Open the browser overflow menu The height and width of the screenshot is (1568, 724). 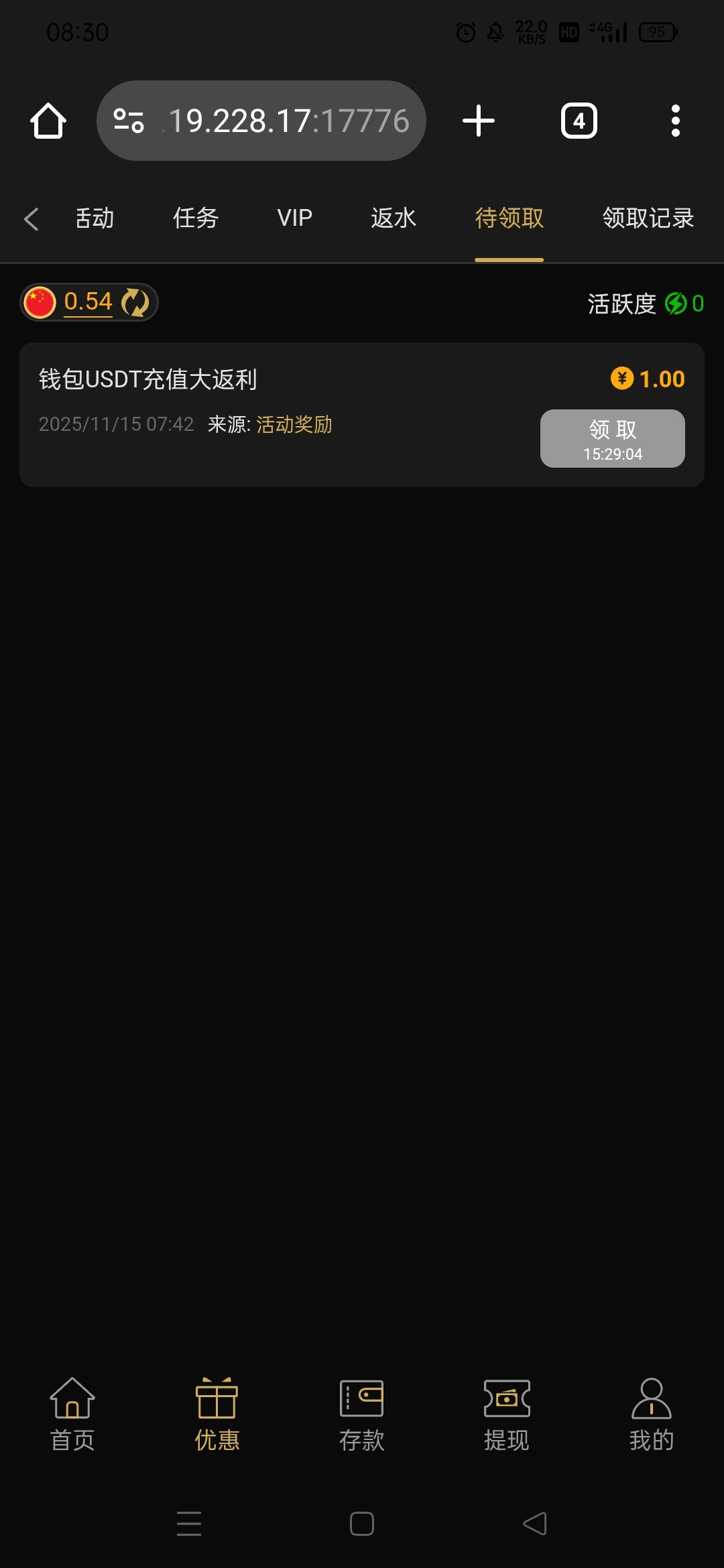coord(675,121)
